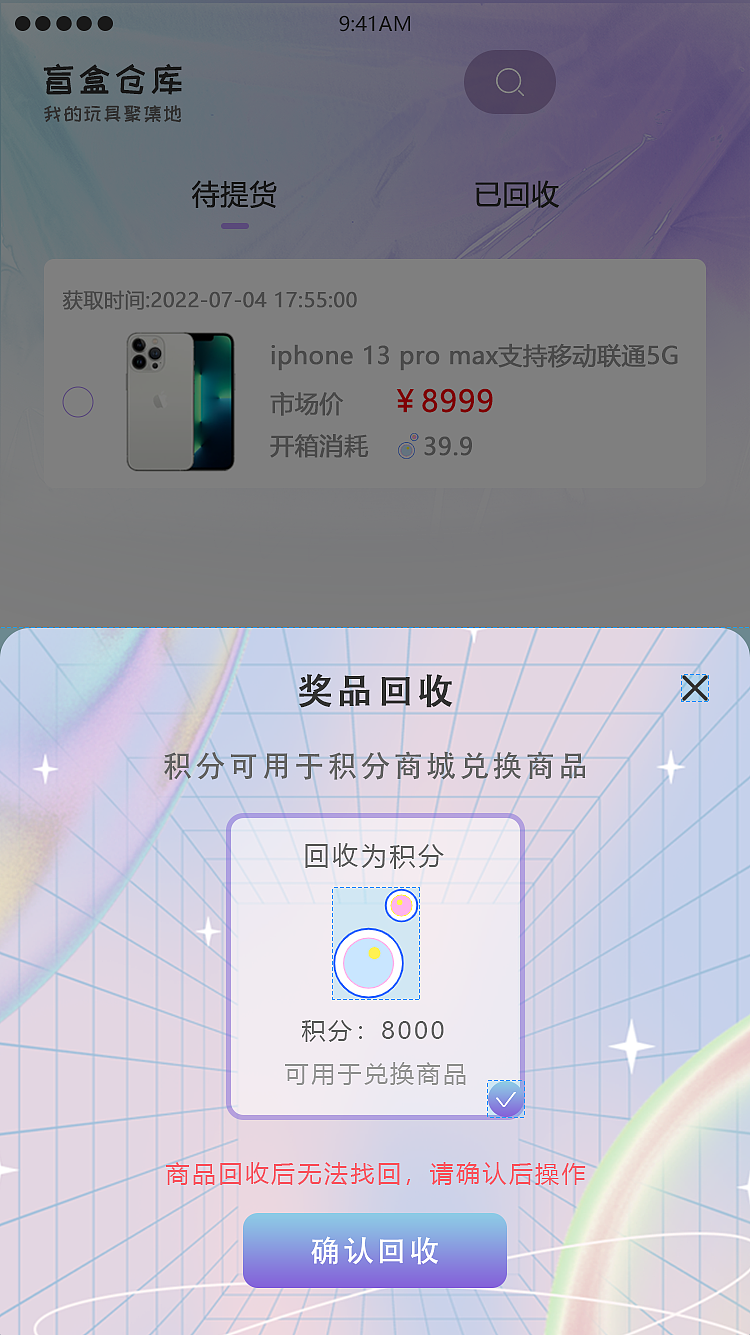Select the 回收为积分 card
The width and height of the screenshot is (750, 1335).
(374, 965)
